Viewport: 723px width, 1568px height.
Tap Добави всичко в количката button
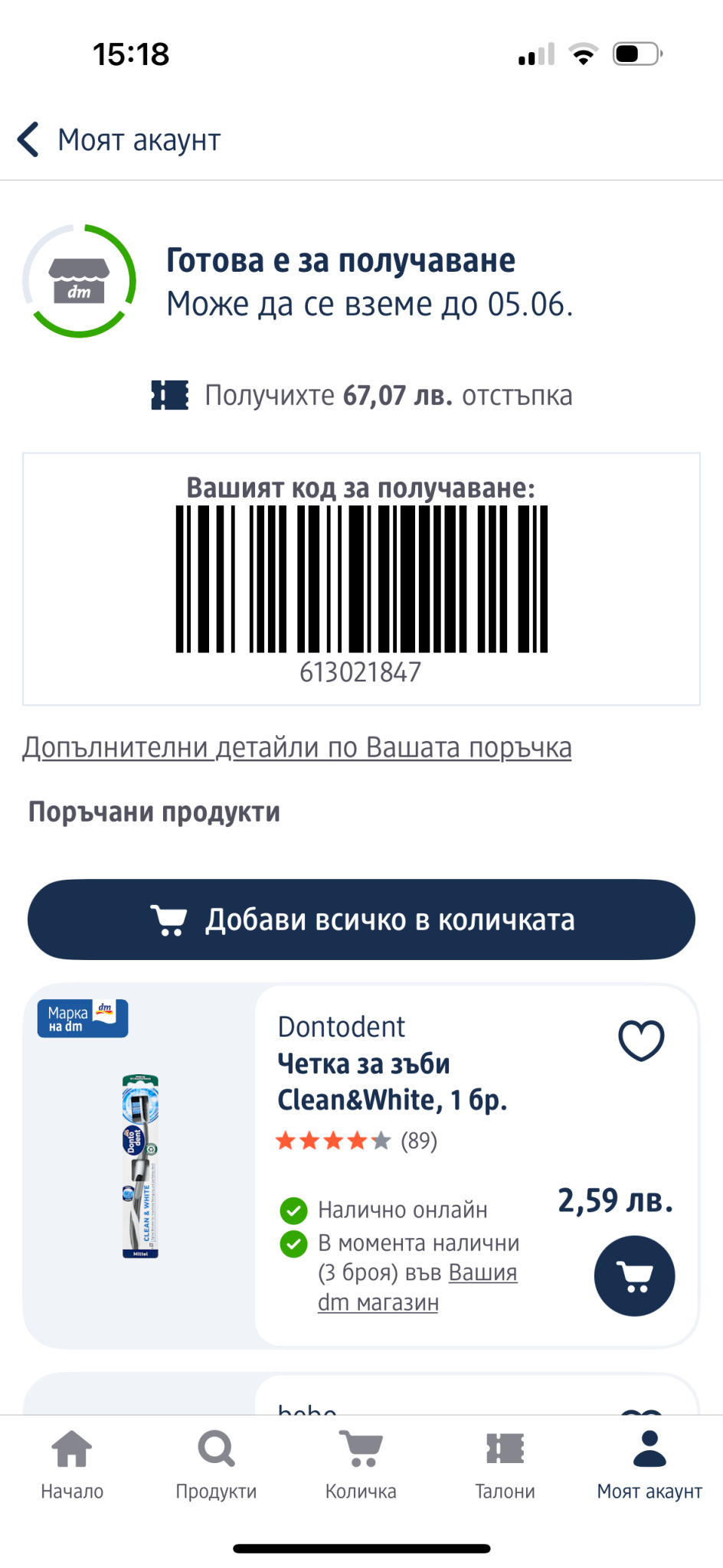[361, 920]
